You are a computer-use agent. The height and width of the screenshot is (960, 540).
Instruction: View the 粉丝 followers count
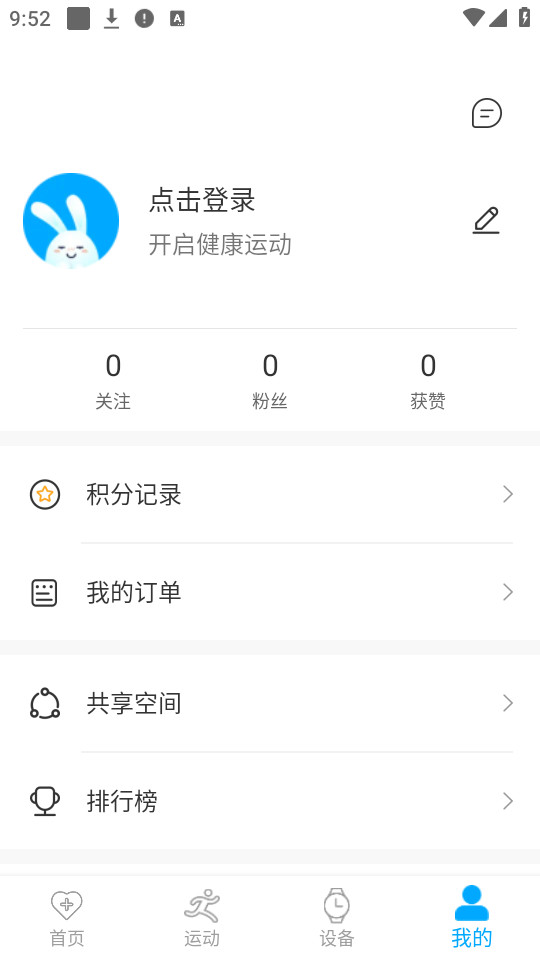pos(270,381)
